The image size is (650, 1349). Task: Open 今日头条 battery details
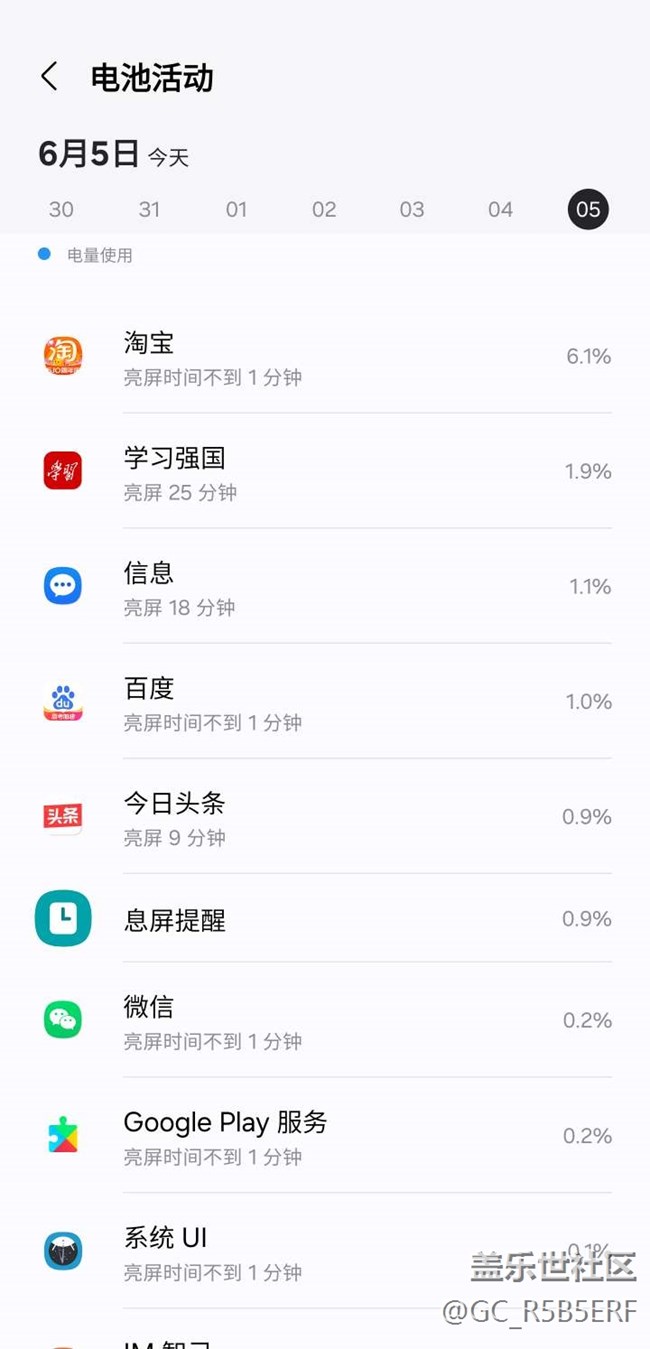click(x=325, y=817)
